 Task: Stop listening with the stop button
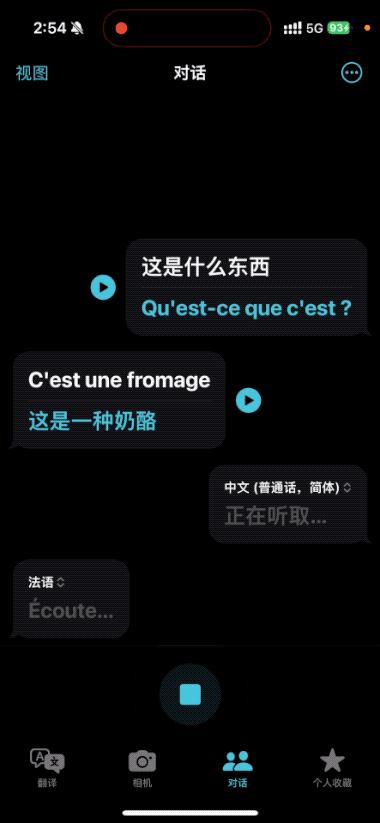(190, 694)
